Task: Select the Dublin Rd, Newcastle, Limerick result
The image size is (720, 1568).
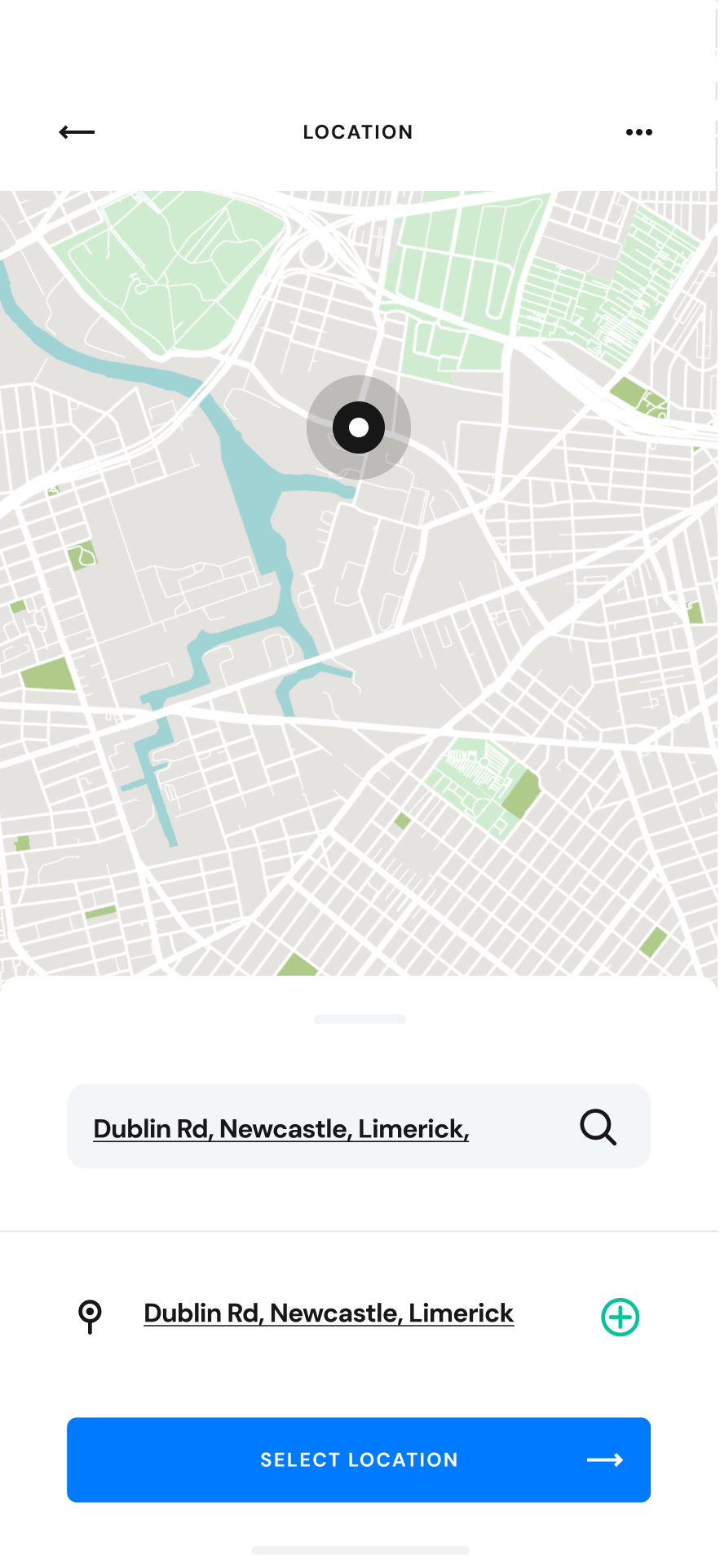Action: click(x=329, y=1313)
